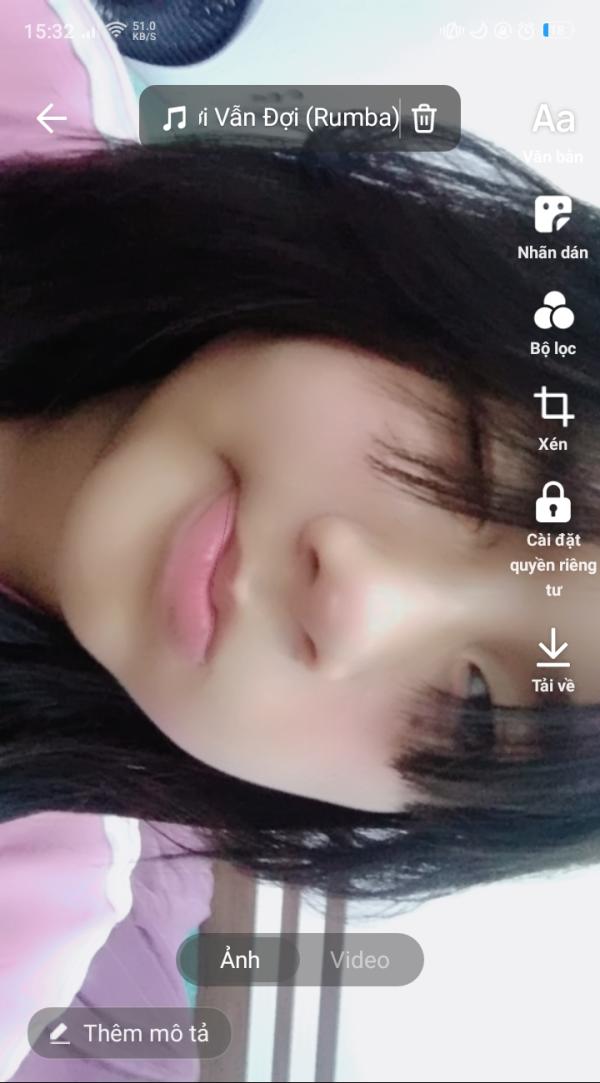The width and height of the screenshot is (600, 1083).
Task: Download the photo with Tải về
Action: coord(553,660)
